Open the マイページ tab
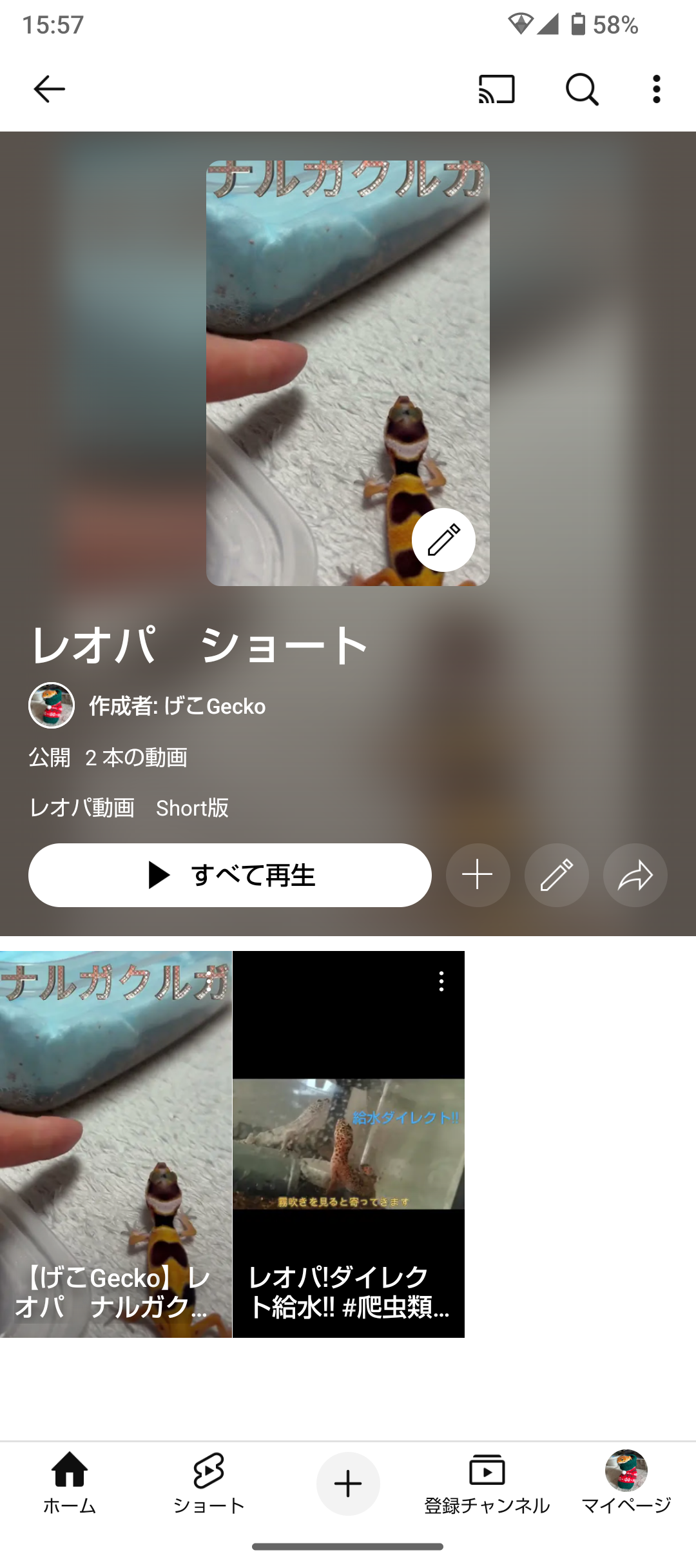Screen dimensions: 696x1568 (x=626, y=1483)
